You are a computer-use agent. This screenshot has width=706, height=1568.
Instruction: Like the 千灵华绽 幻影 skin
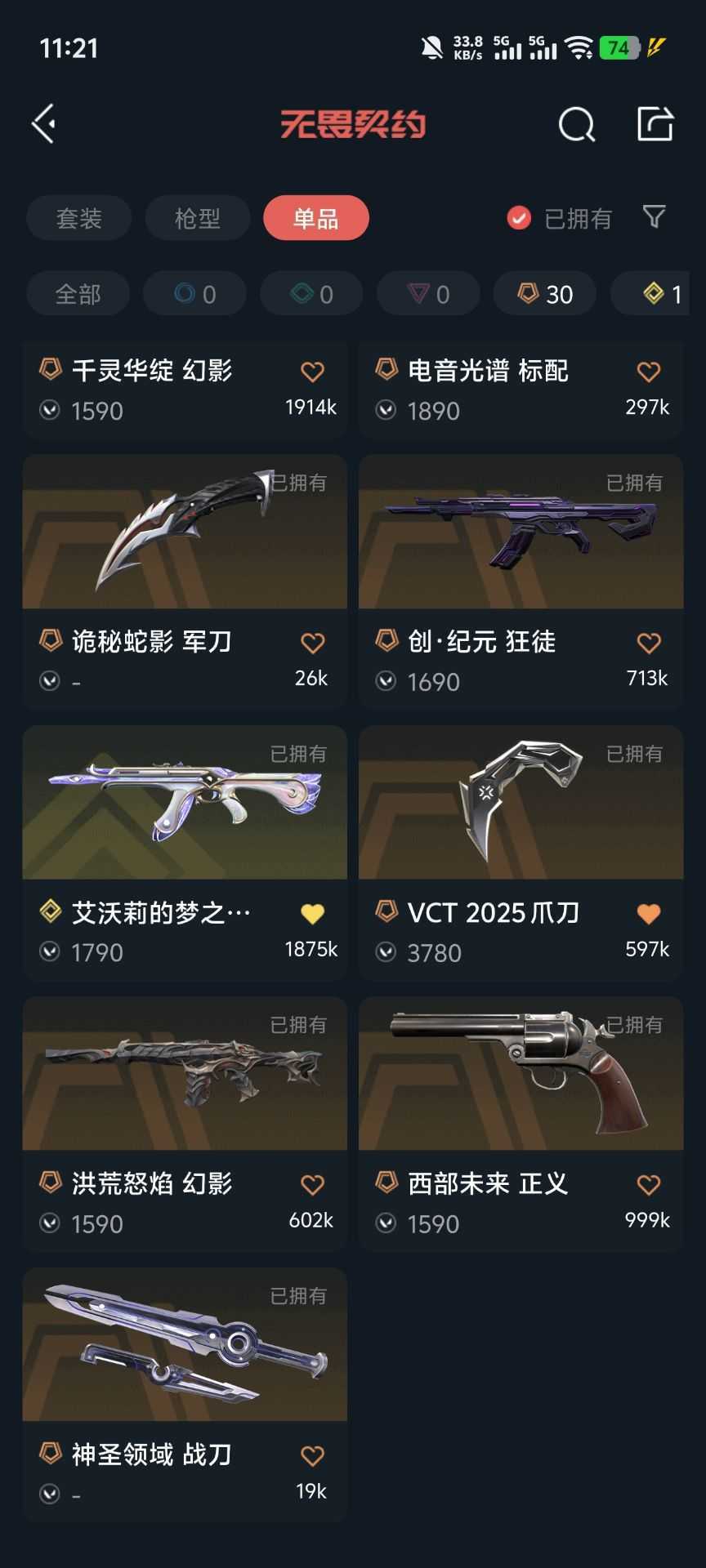312,372
